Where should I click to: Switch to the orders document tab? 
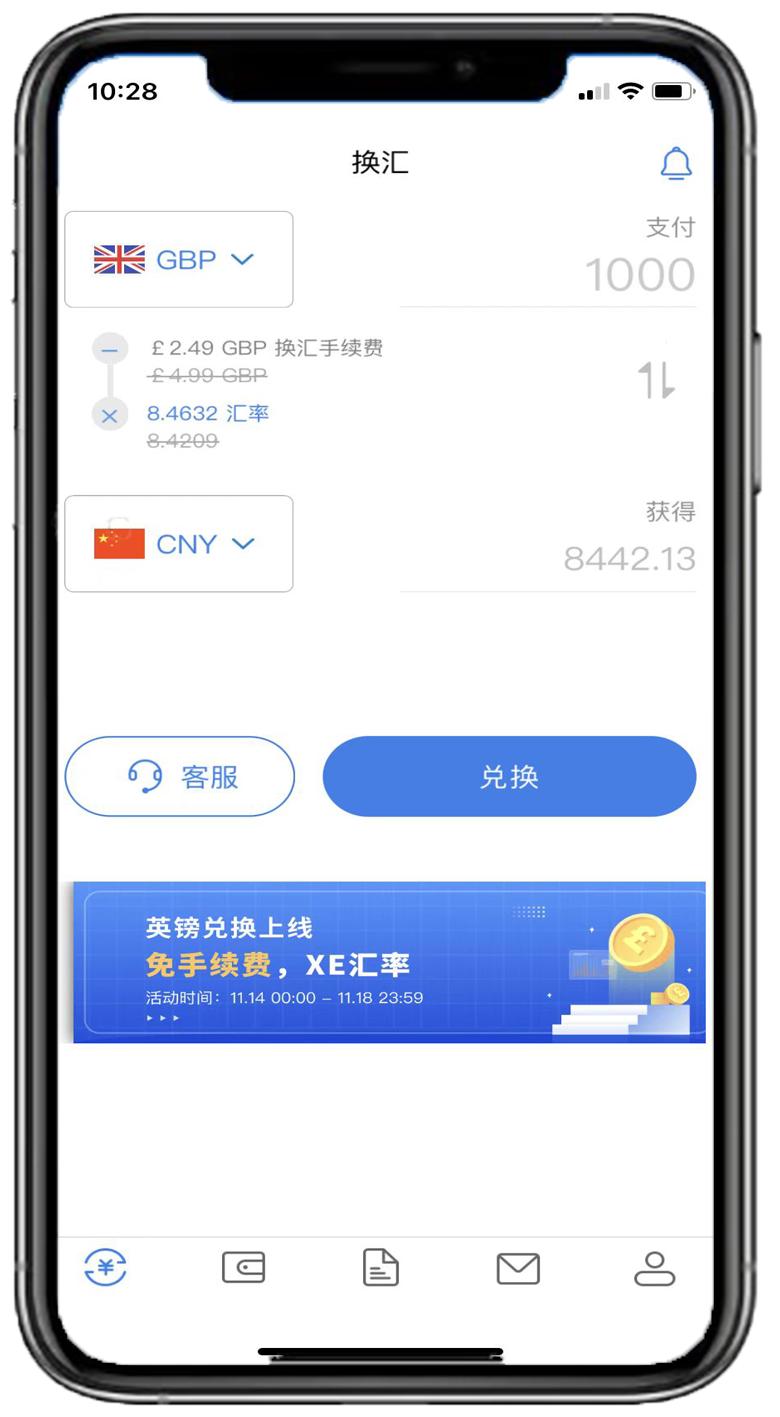click(x=380, y=1269)
